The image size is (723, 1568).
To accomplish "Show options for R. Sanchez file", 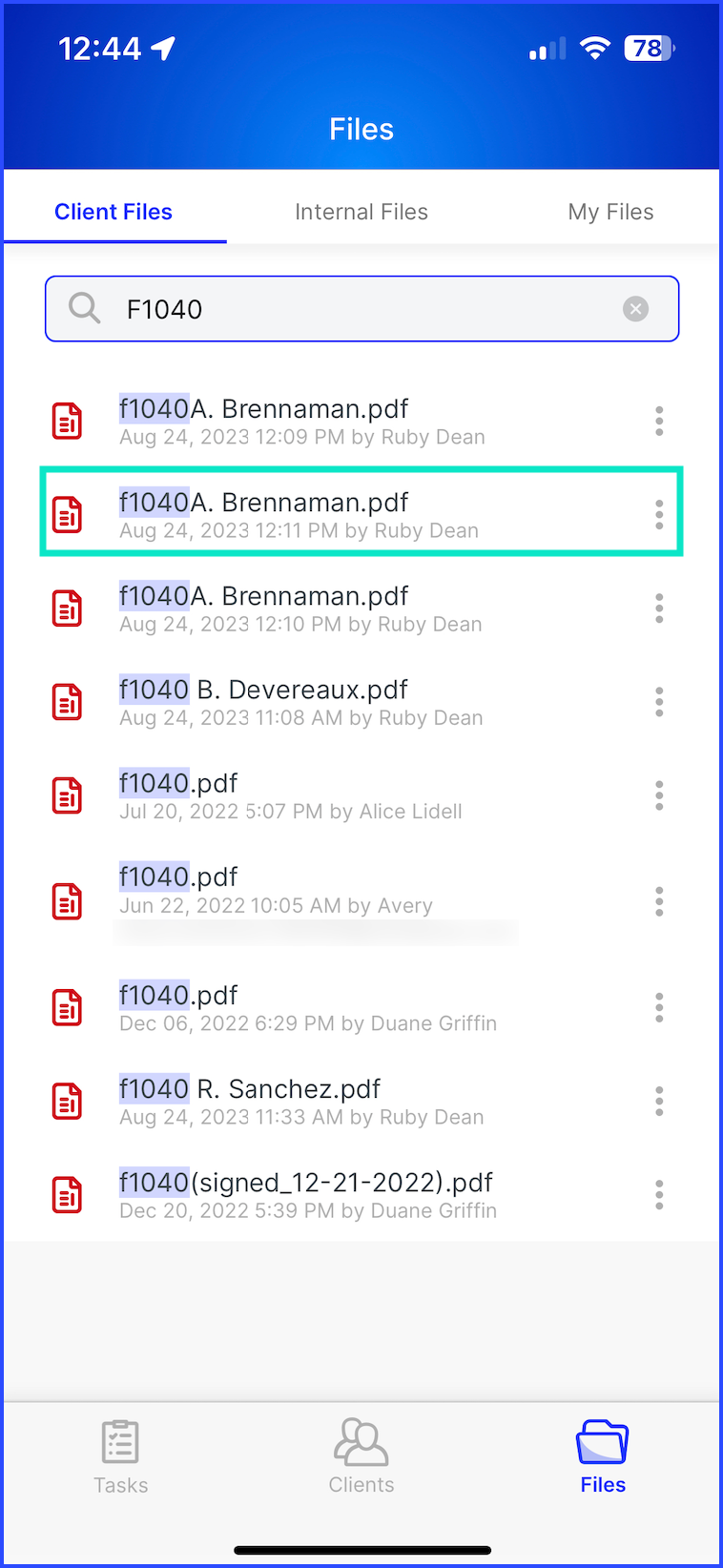I will pyautogui.click(x=659, y=1101).
